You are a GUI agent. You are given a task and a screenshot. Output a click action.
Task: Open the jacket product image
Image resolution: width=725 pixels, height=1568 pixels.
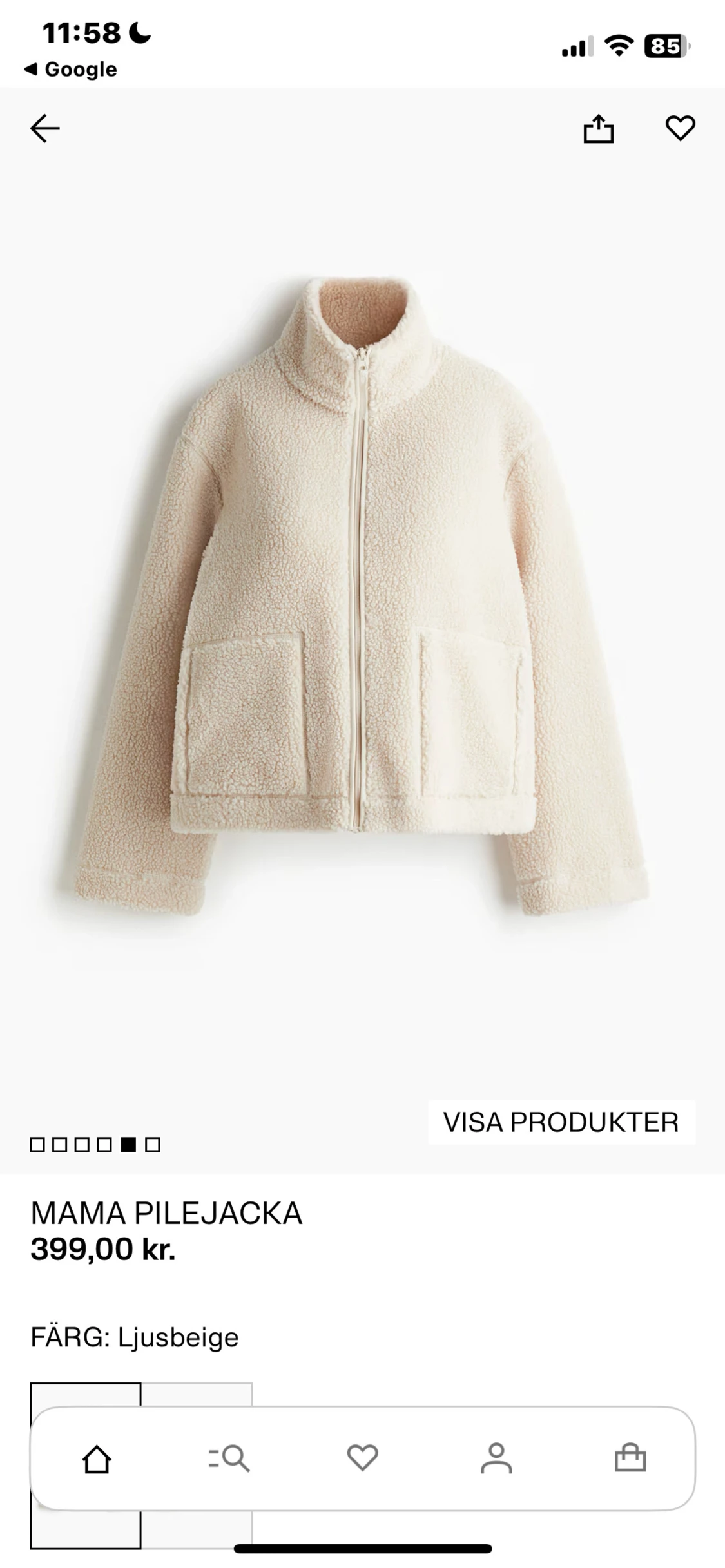coord(361,596)
